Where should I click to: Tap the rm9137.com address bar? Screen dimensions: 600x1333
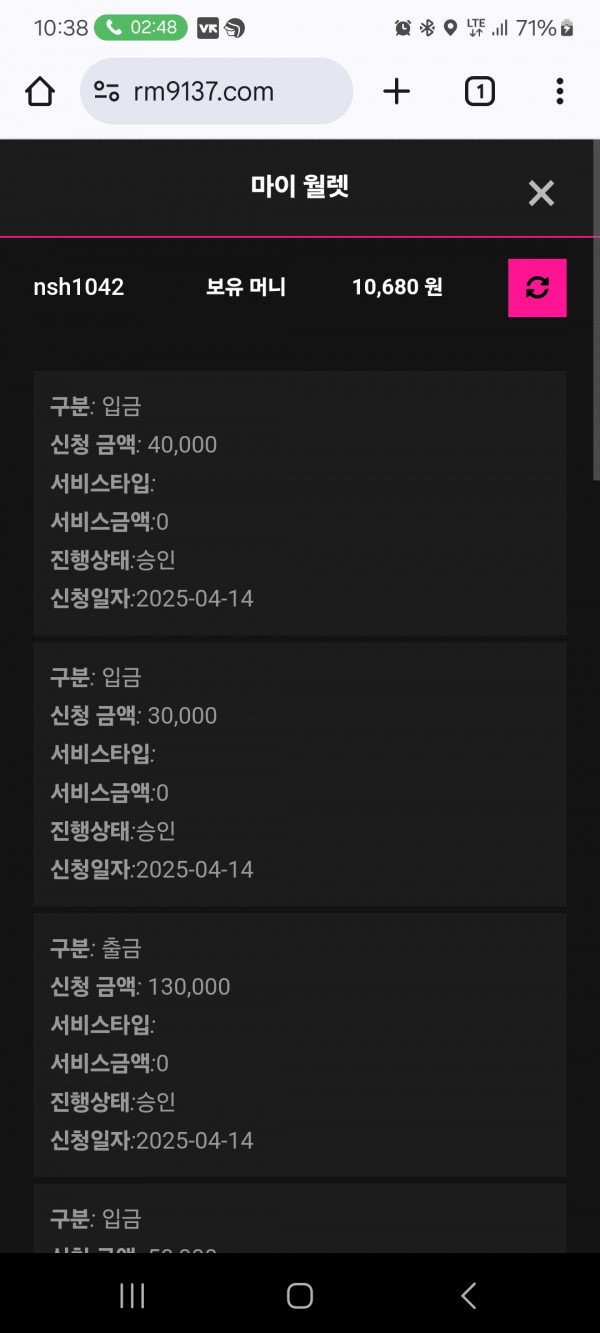[x=216, y=91]
